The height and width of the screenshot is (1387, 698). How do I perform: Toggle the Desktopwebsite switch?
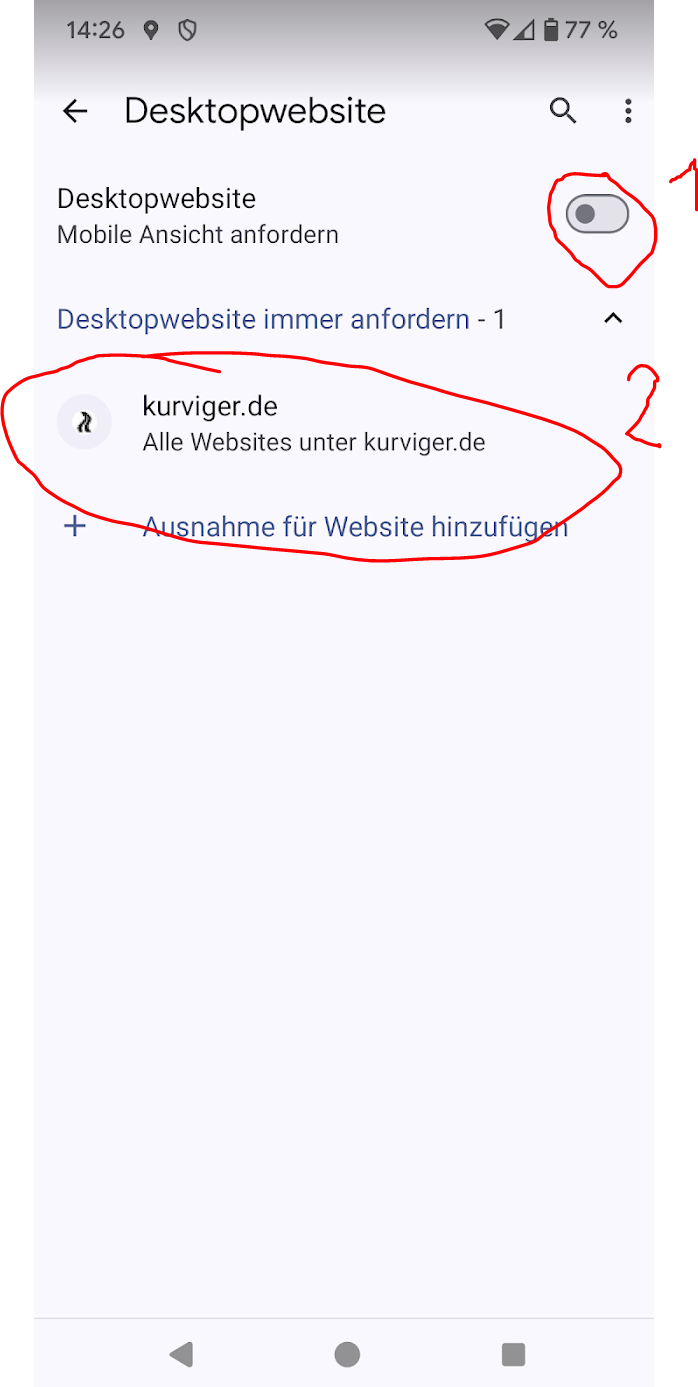(597, 214)
